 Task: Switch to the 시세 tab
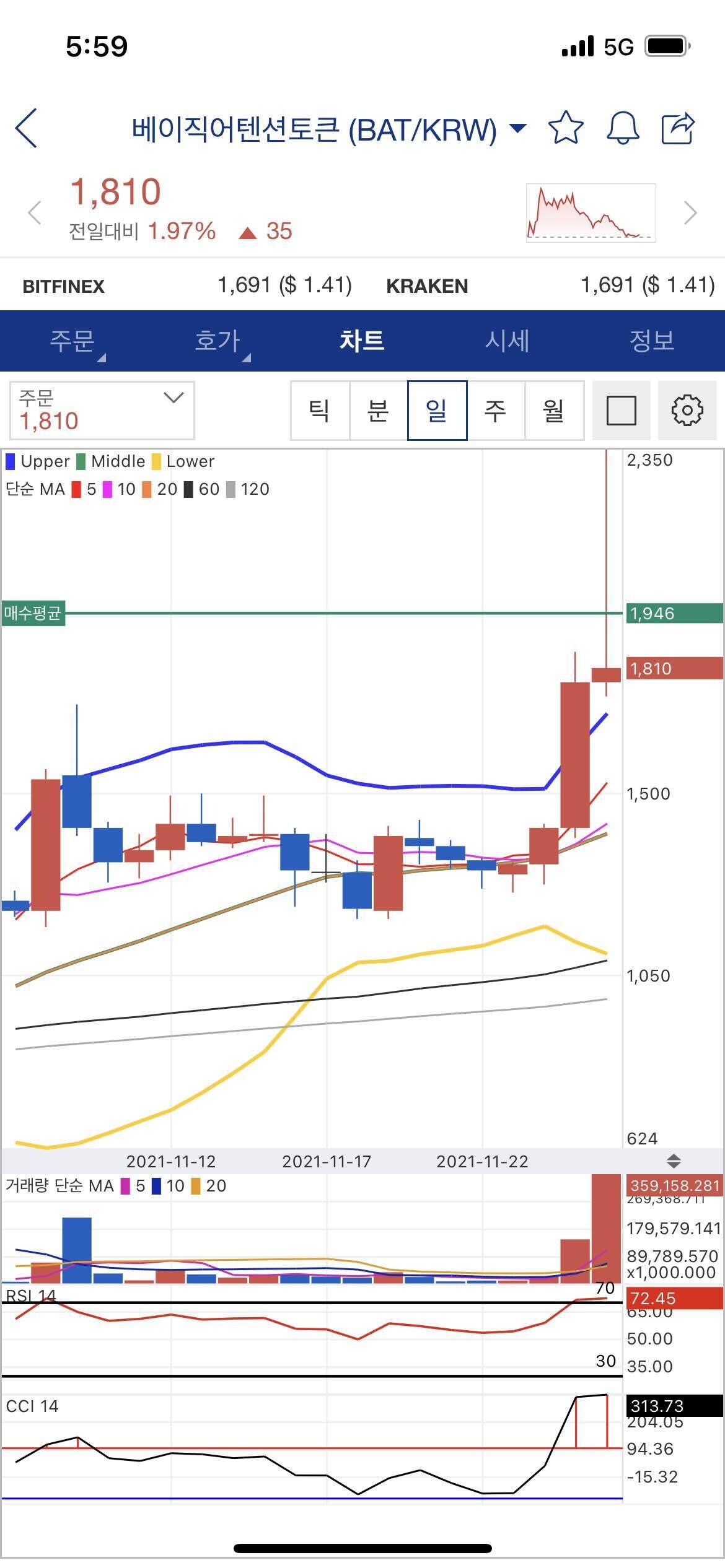pyautogui.click(x=507, y=341)
